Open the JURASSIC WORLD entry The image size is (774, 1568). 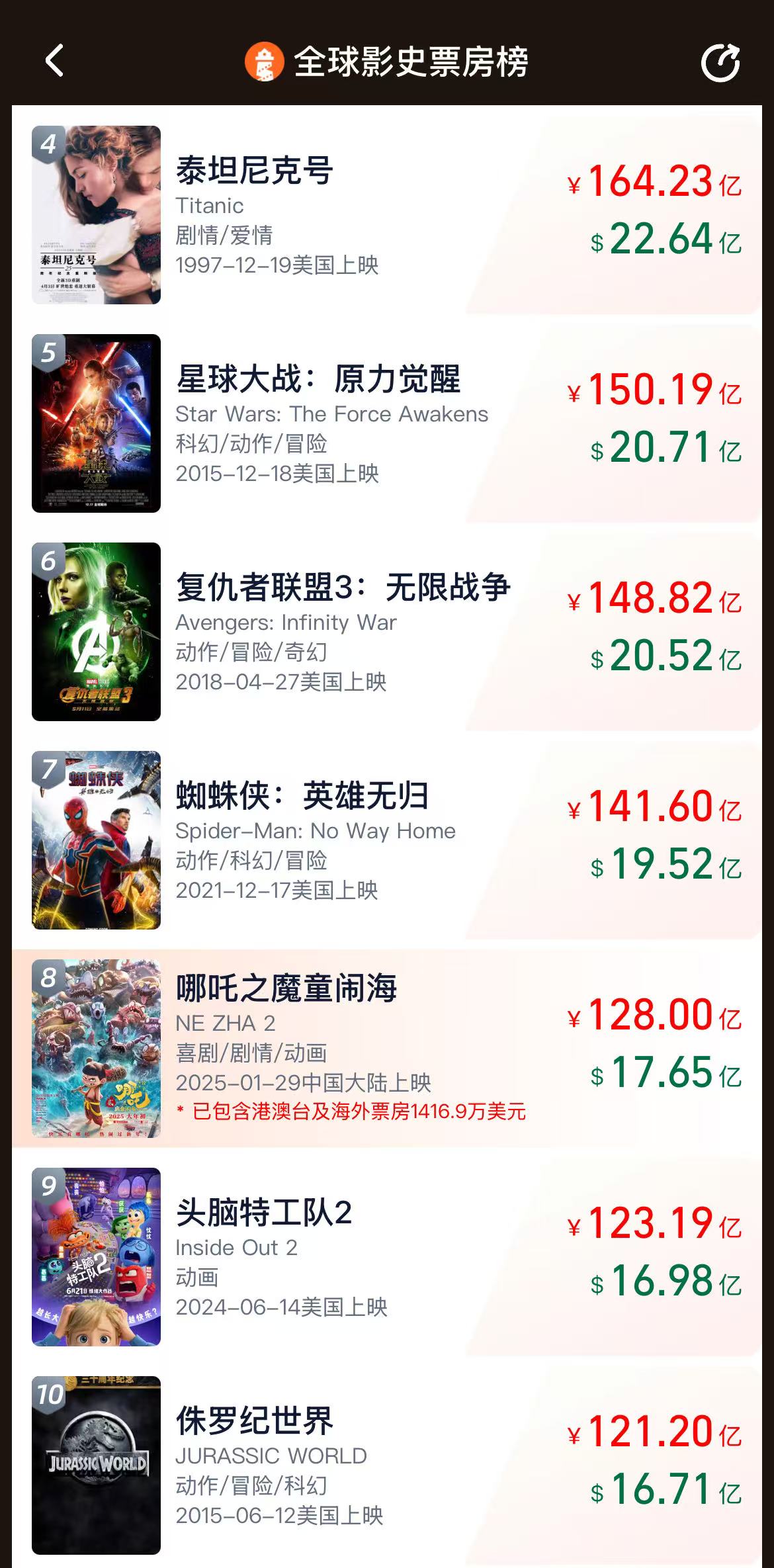point(331,1465)
